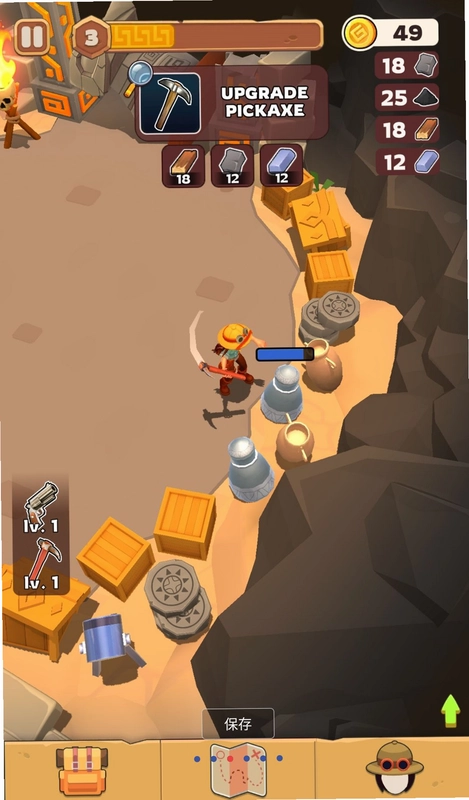Tap the Upgrade Pickaxe panel

[x=232, y=103]
